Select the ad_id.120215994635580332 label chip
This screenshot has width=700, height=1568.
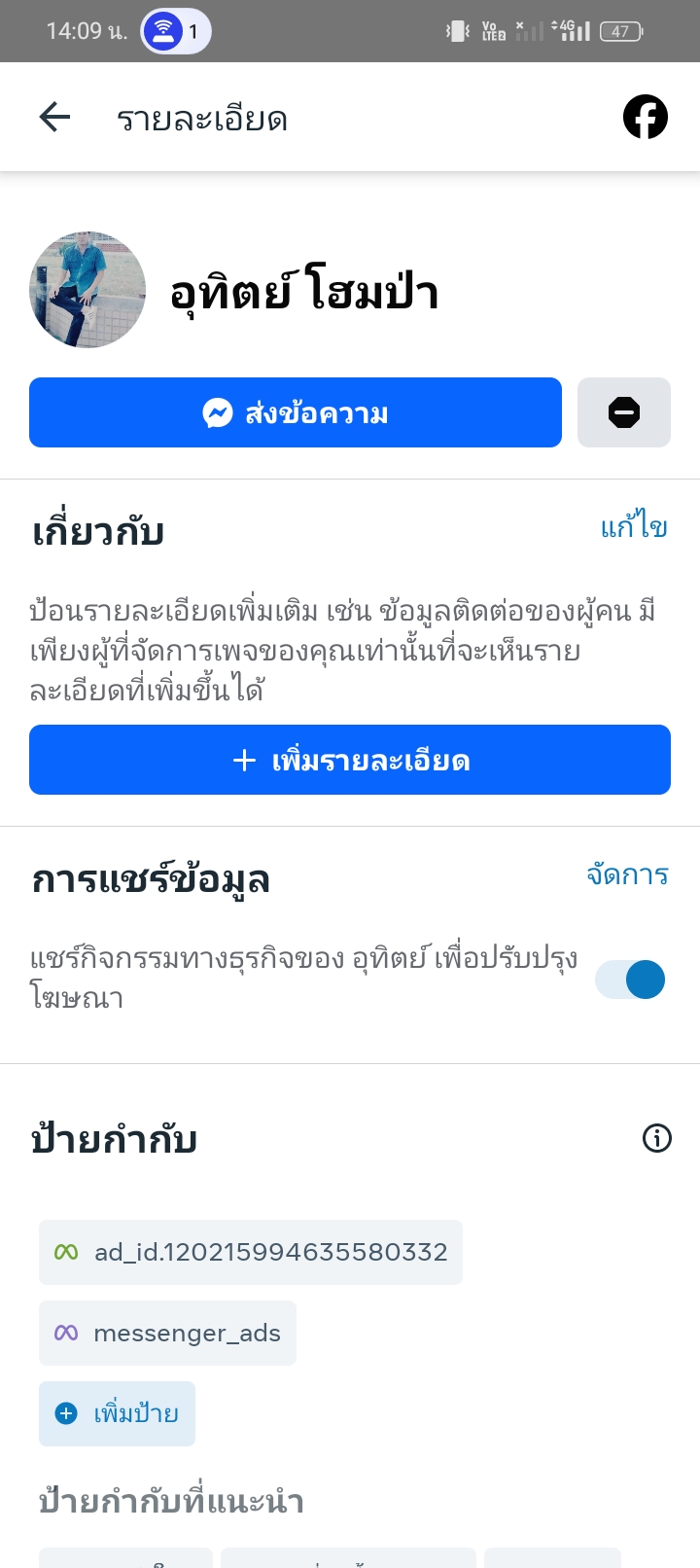251,1252
